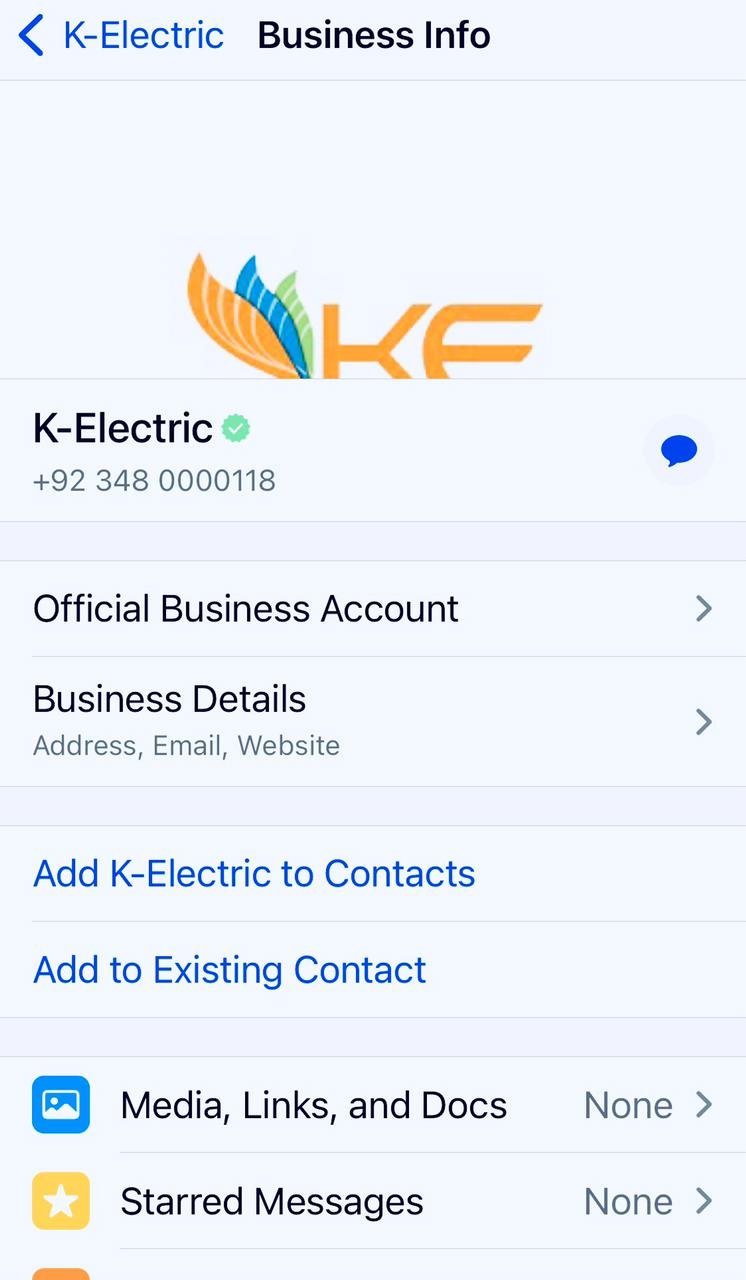Tap Add to Existing Contact
Viewport: 746px width, 1280px height.
229,969
